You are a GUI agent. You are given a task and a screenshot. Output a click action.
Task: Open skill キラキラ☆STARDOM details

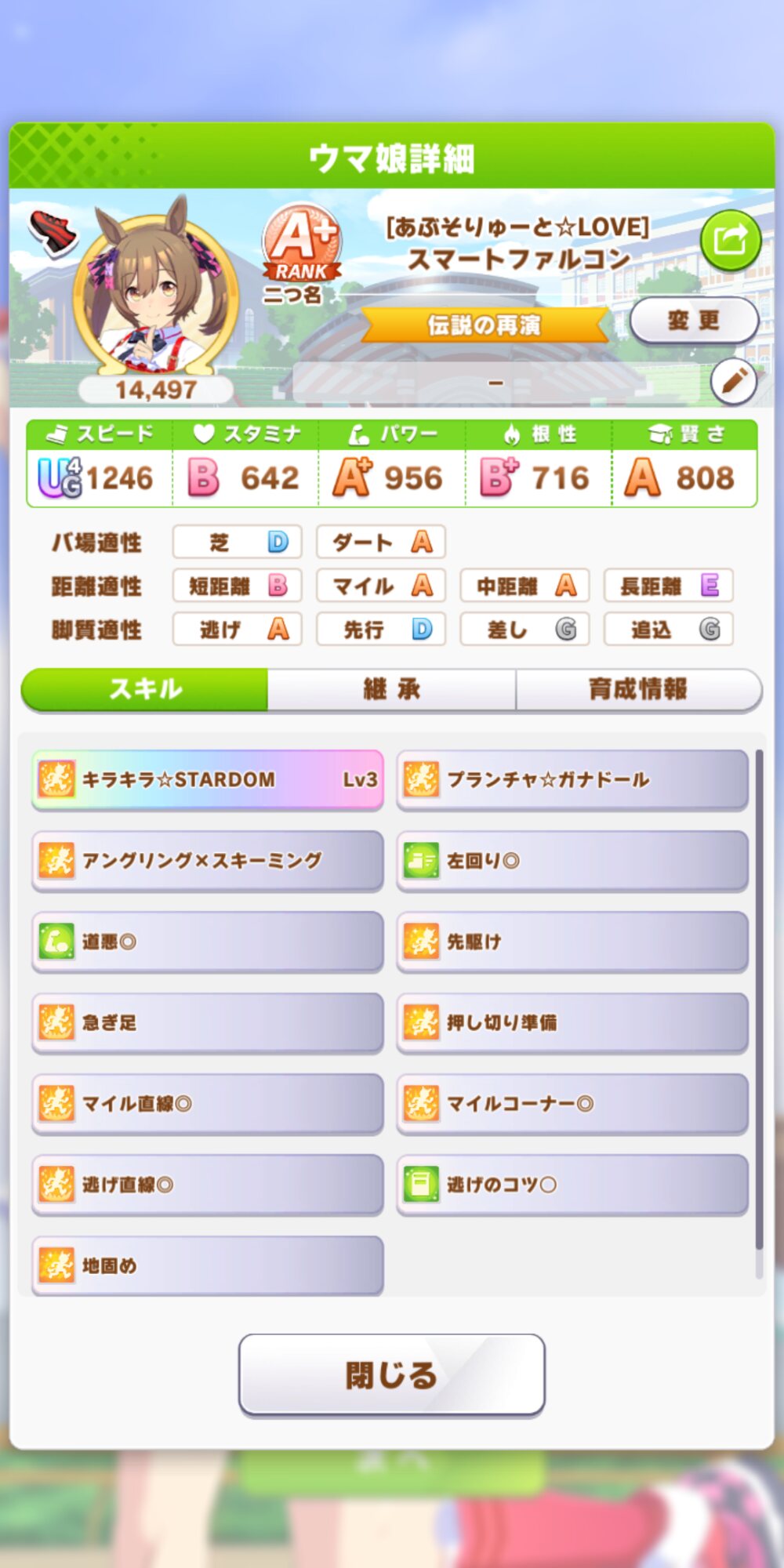coord(208,779)
